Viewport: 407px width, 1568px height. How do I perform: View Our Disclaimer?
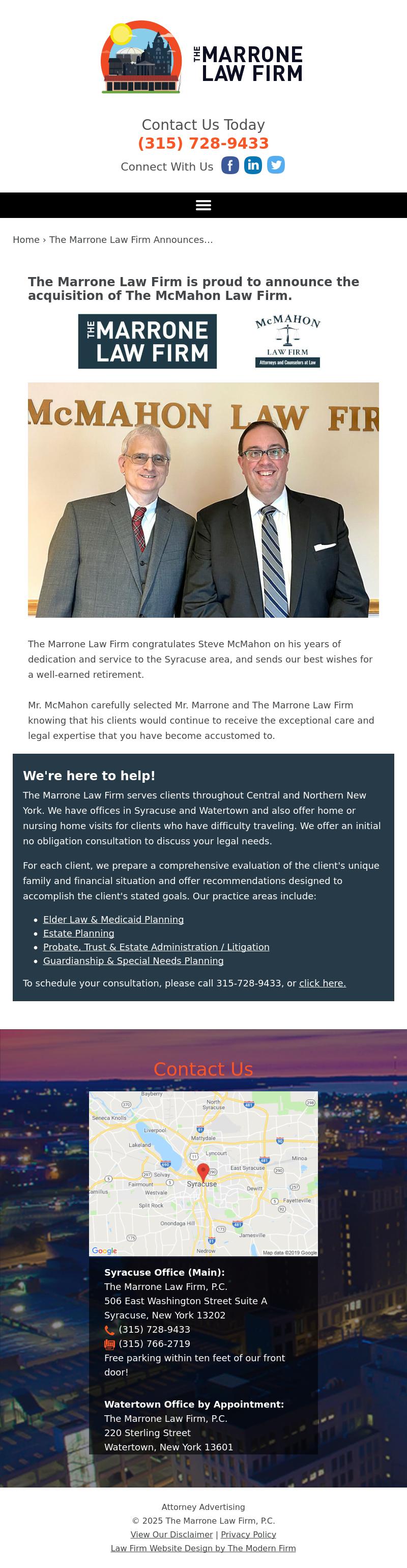click(171, 1534)
